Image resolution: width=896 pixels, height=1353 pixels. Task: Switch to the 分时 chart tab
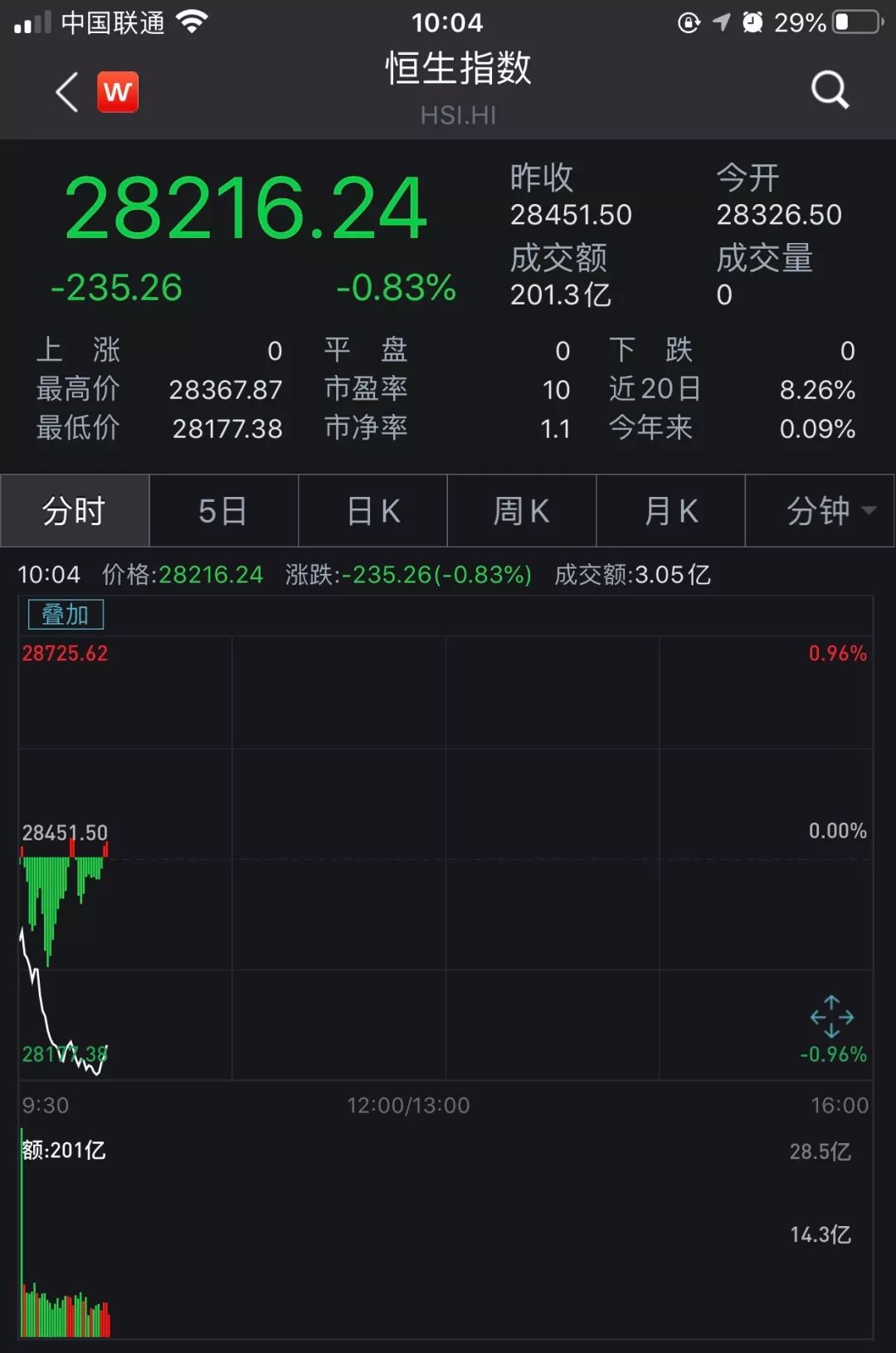point(75,511)
